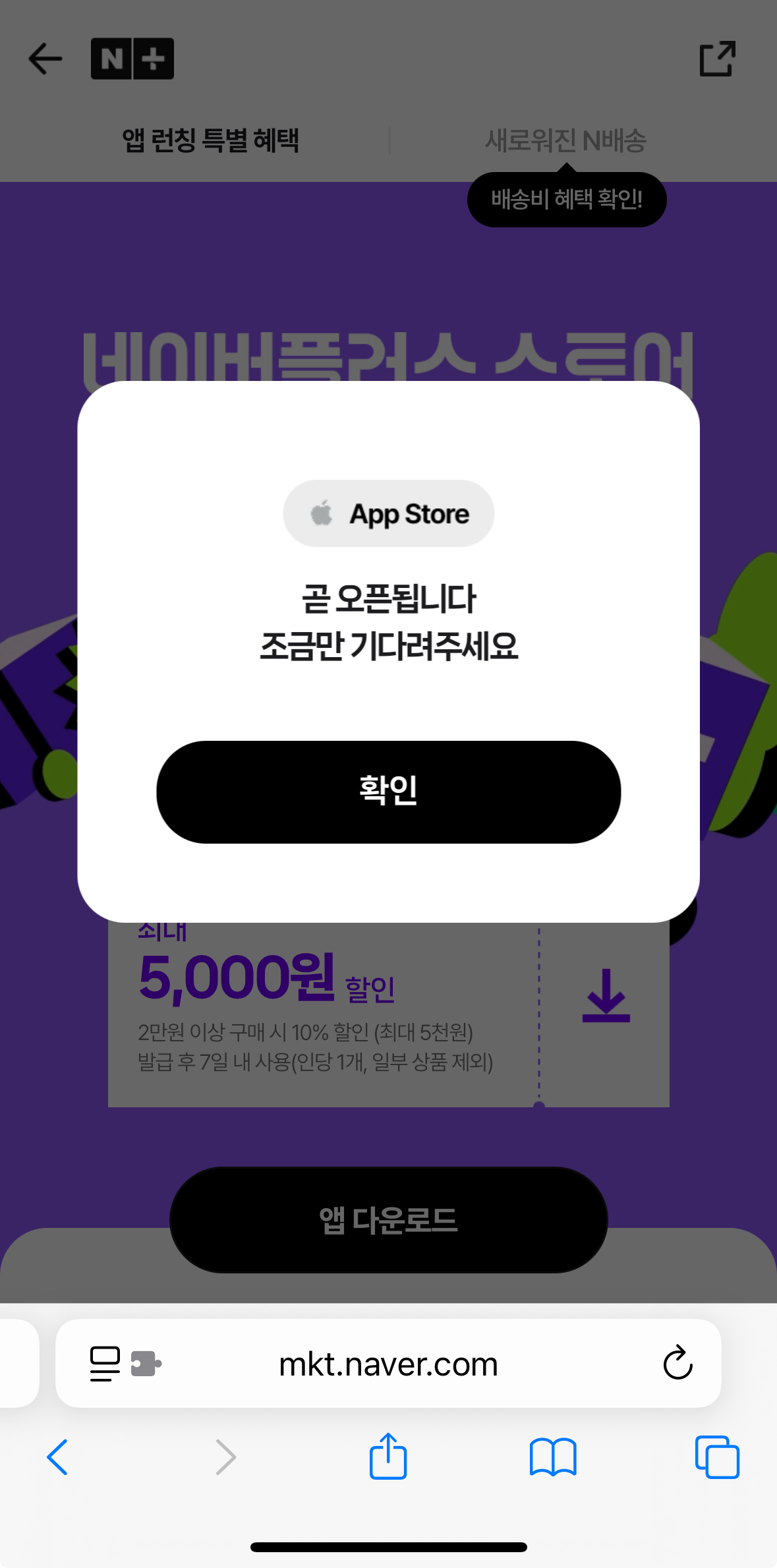
Task: Open Safari page settings menu icon
Action: [105, 1363]
